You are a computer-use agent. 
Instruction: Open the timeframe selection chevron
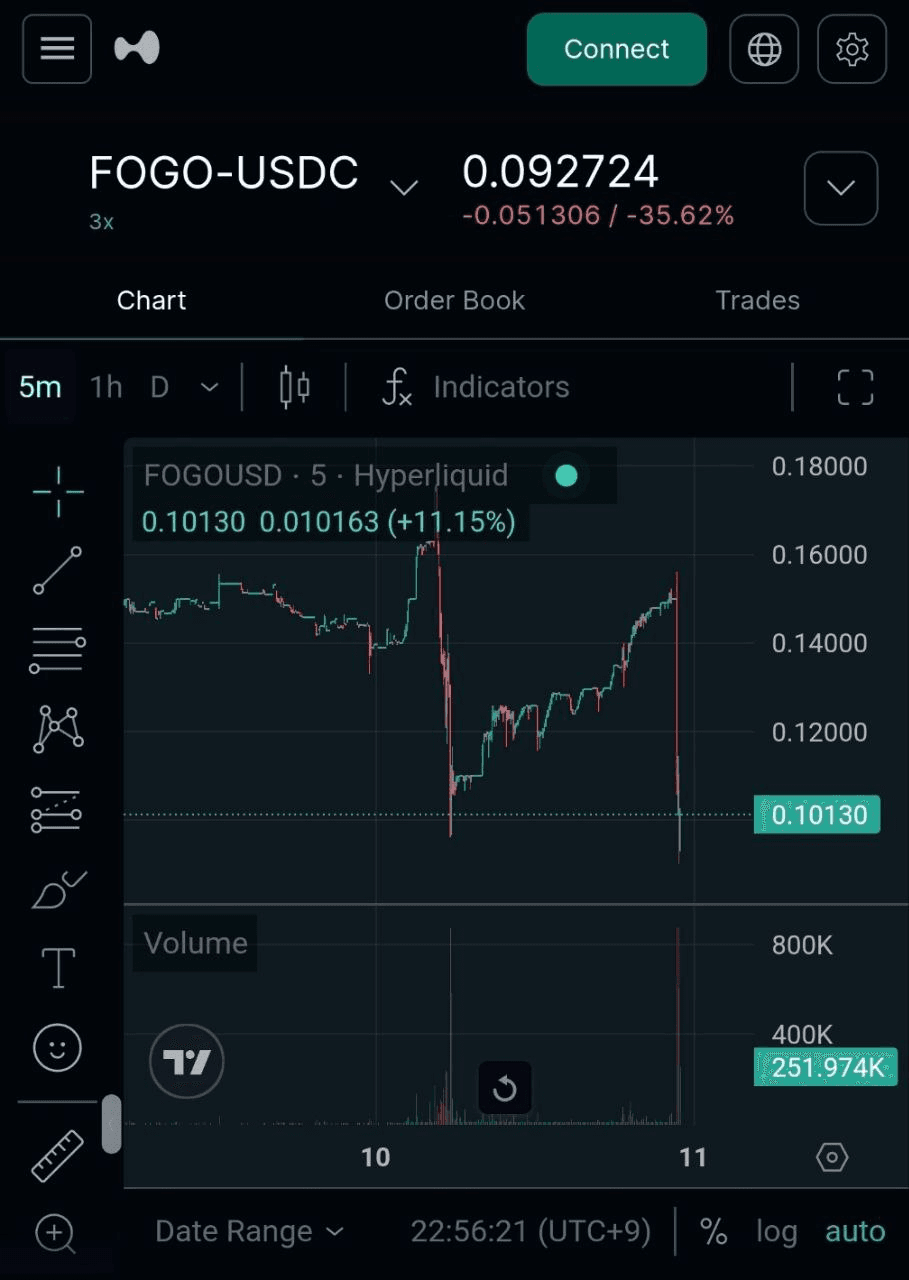[209, 387]
